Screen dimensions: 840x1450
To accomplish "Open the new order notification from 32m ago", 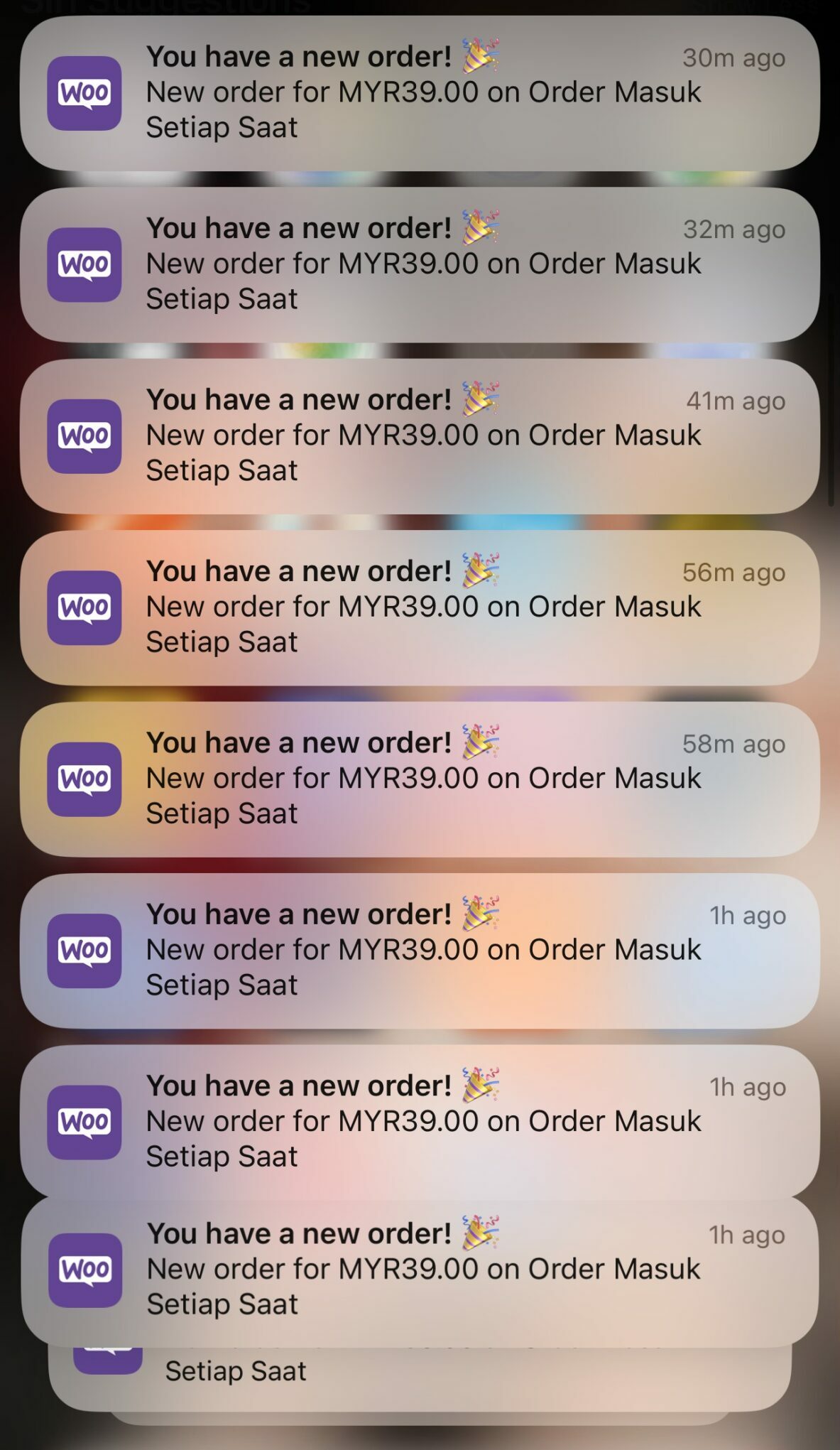I will pyautogui.click(x=419, y=264).
